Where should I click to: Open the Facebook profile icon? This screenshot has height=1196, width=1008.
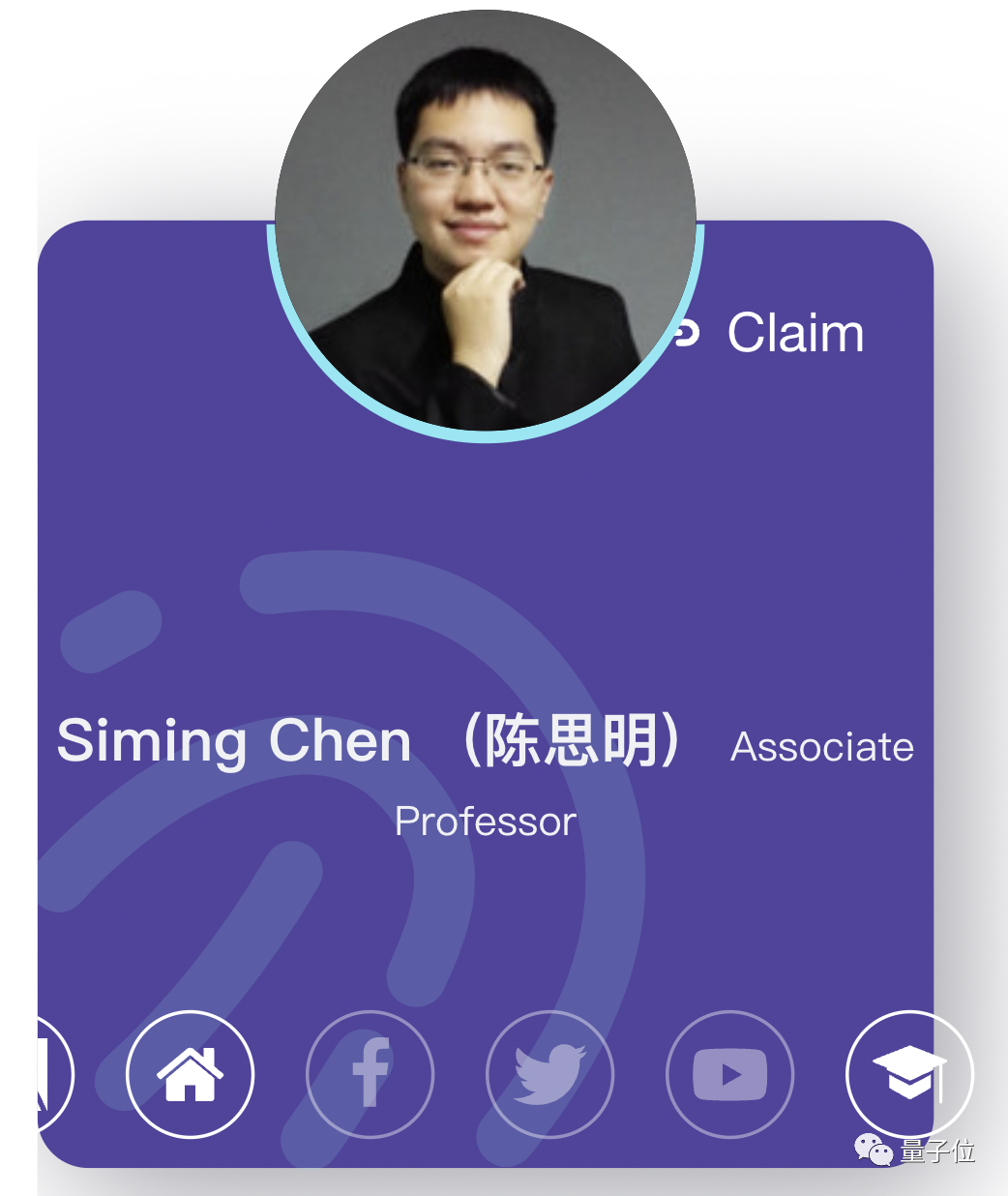371,1074
